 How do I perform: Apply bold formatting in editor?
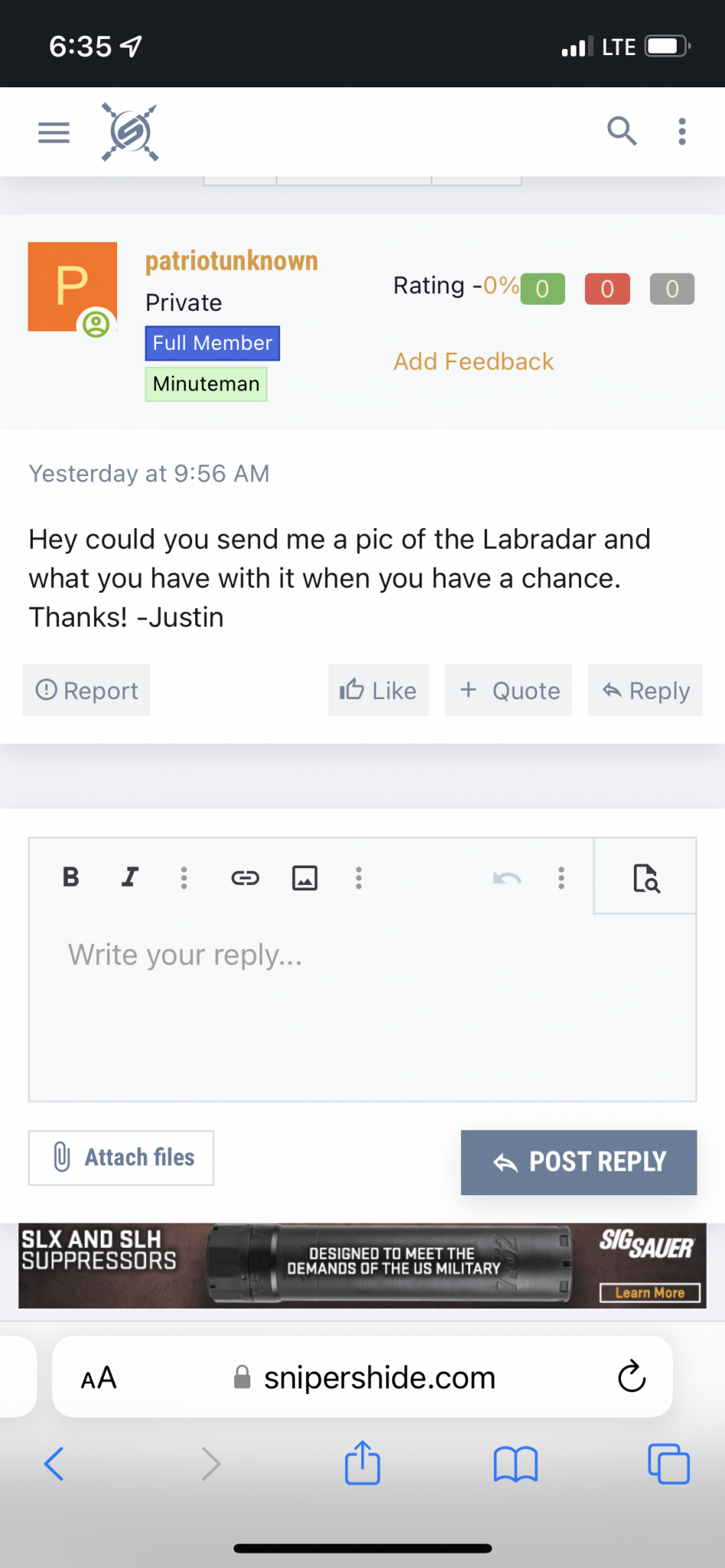coord(70,877)
